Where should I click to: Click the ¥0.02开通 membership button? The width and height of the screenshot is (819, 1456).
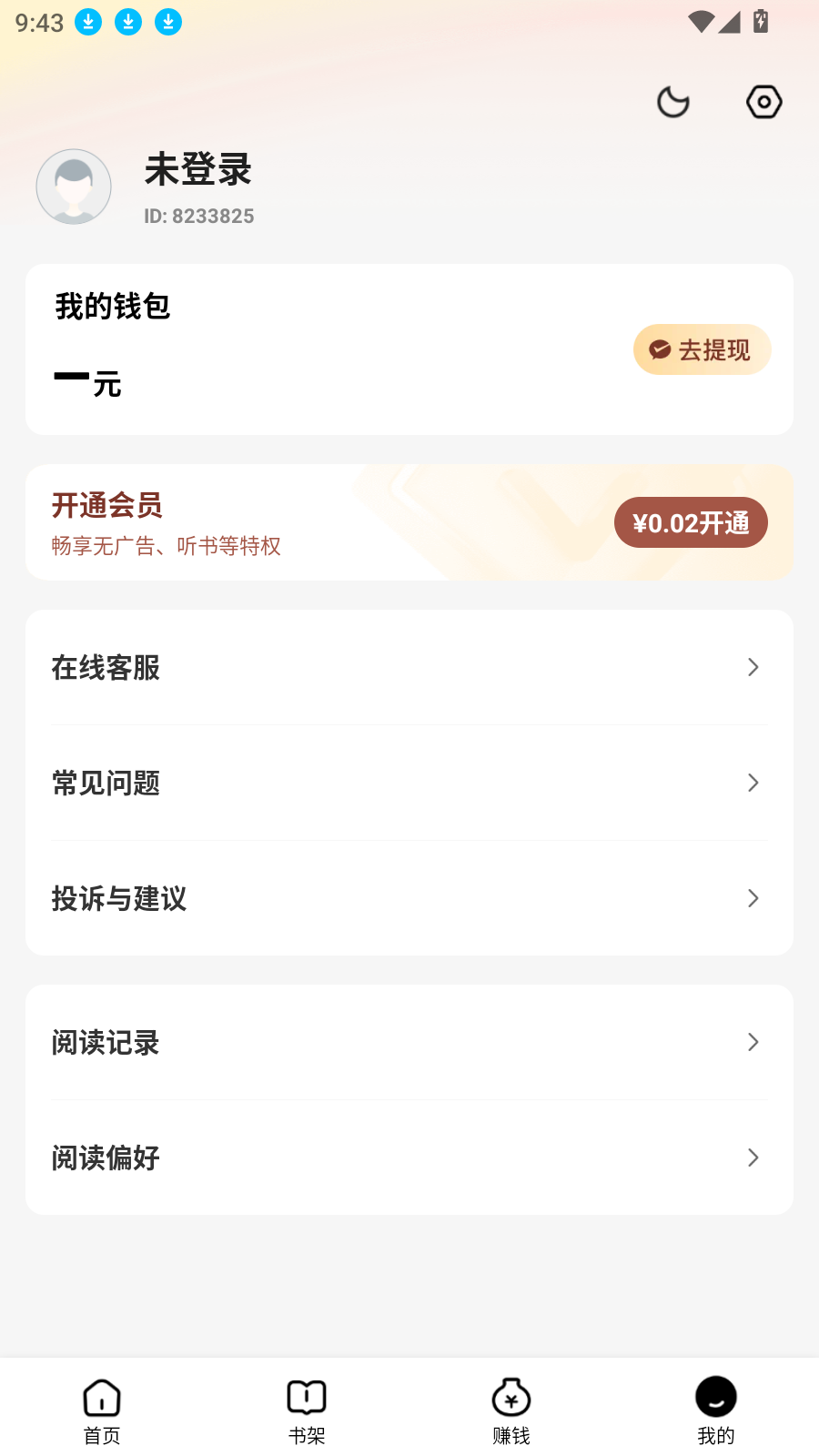coord(691,522)
